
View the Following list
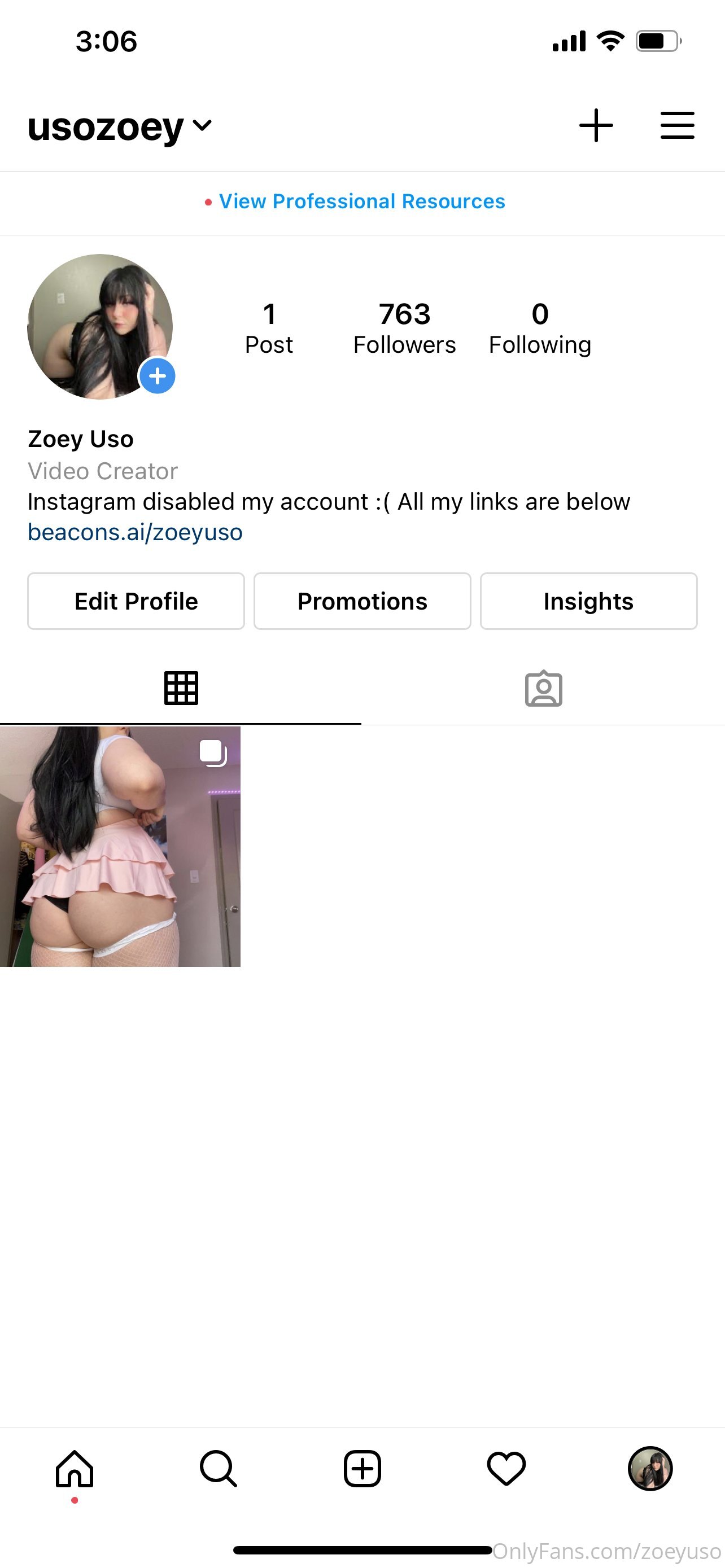tap(540, 328)
